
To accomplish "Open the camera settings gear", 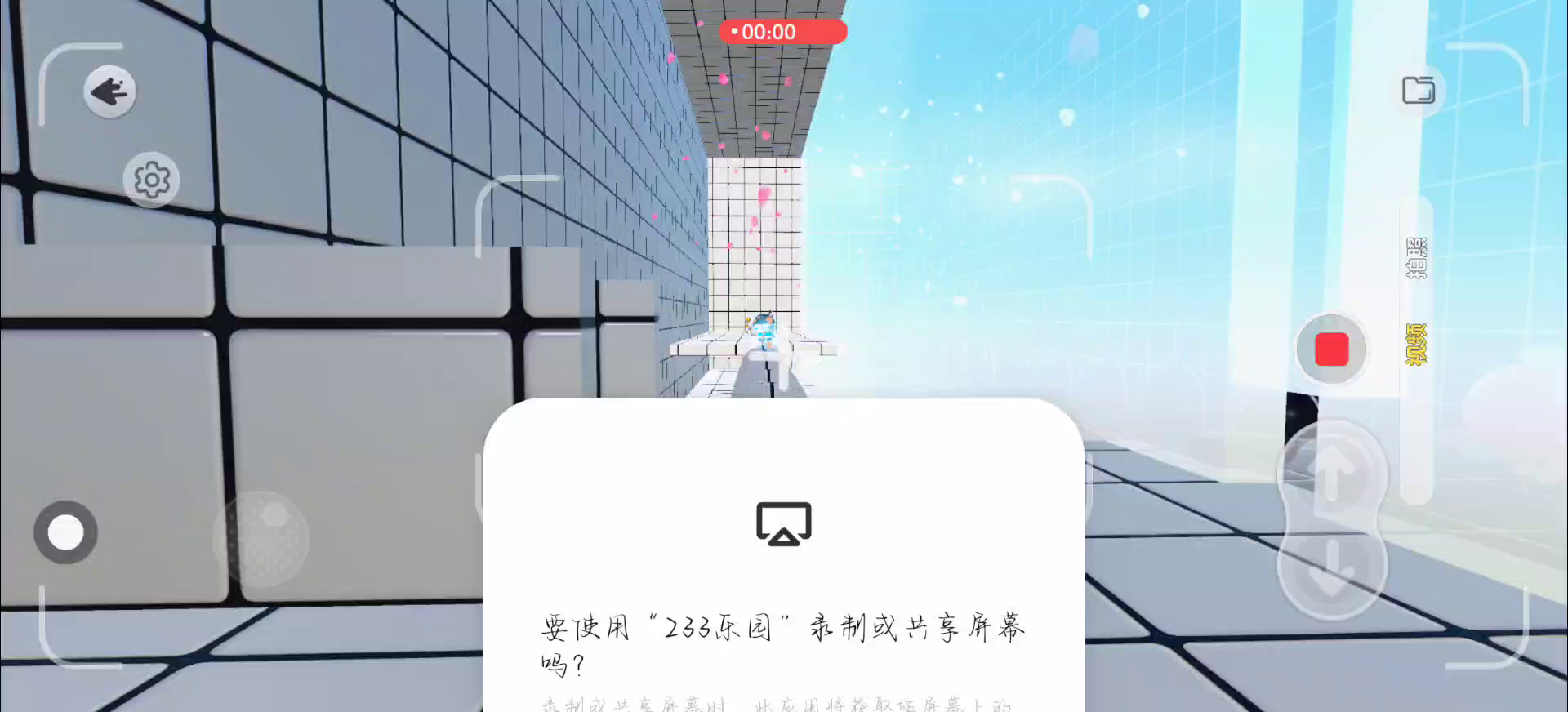I will 151,180.
